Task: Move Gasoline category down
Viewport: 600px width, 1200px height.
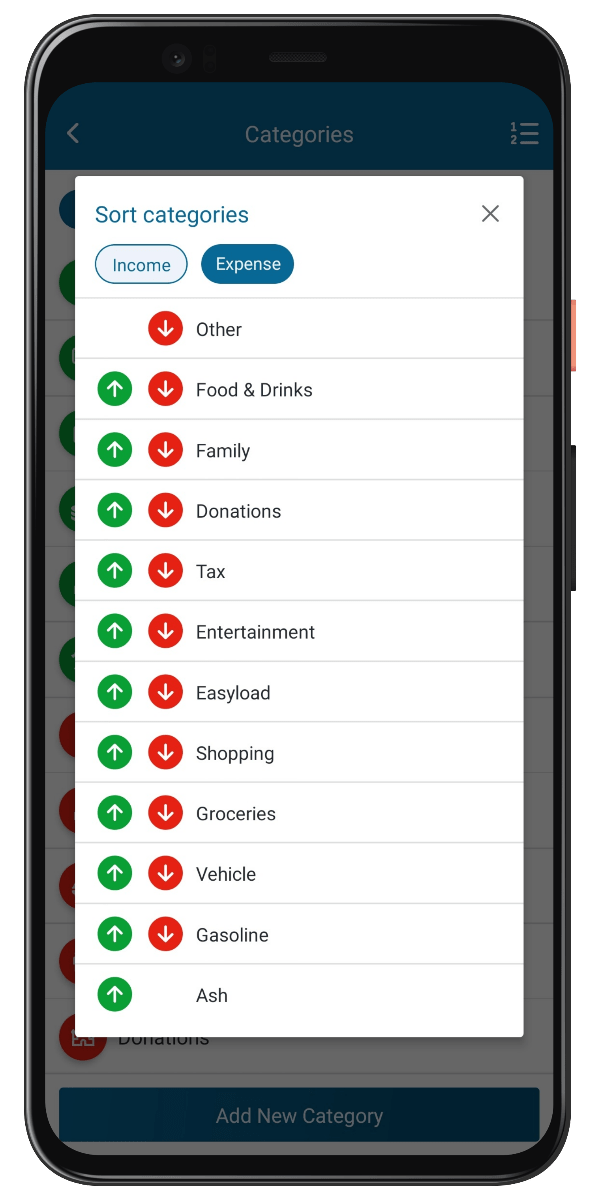Action: (165, 935)
